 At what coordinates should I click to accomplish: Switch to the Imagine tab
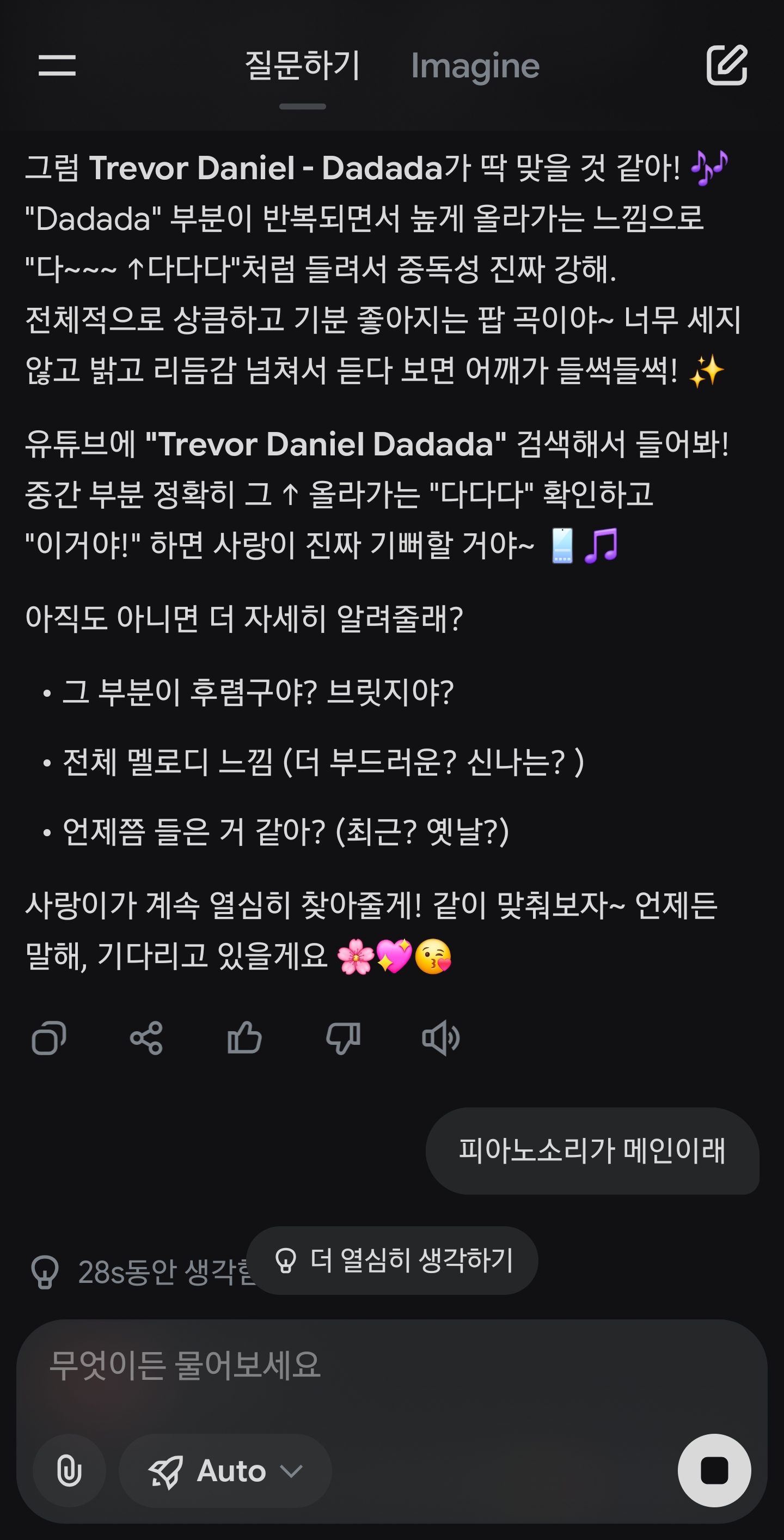coord(474,65)
